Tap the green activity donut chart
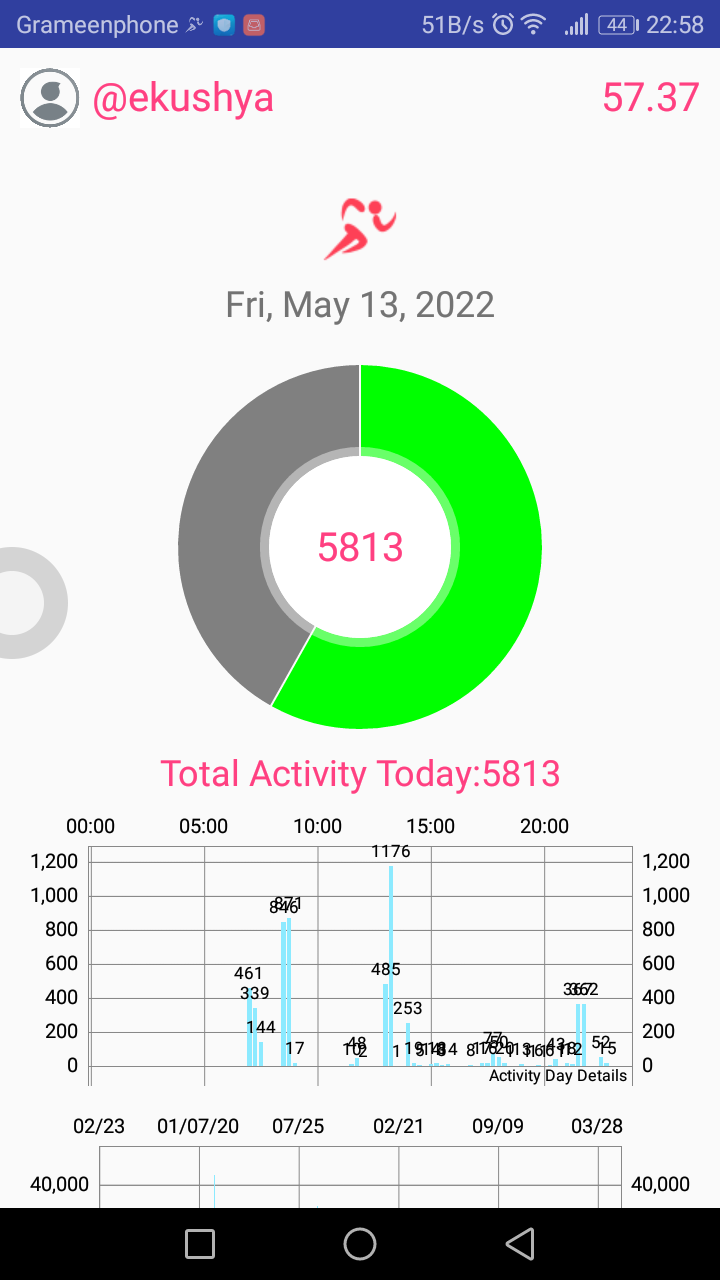The width and height of the screenshot is (720, 1280). (x=360, y=547)
